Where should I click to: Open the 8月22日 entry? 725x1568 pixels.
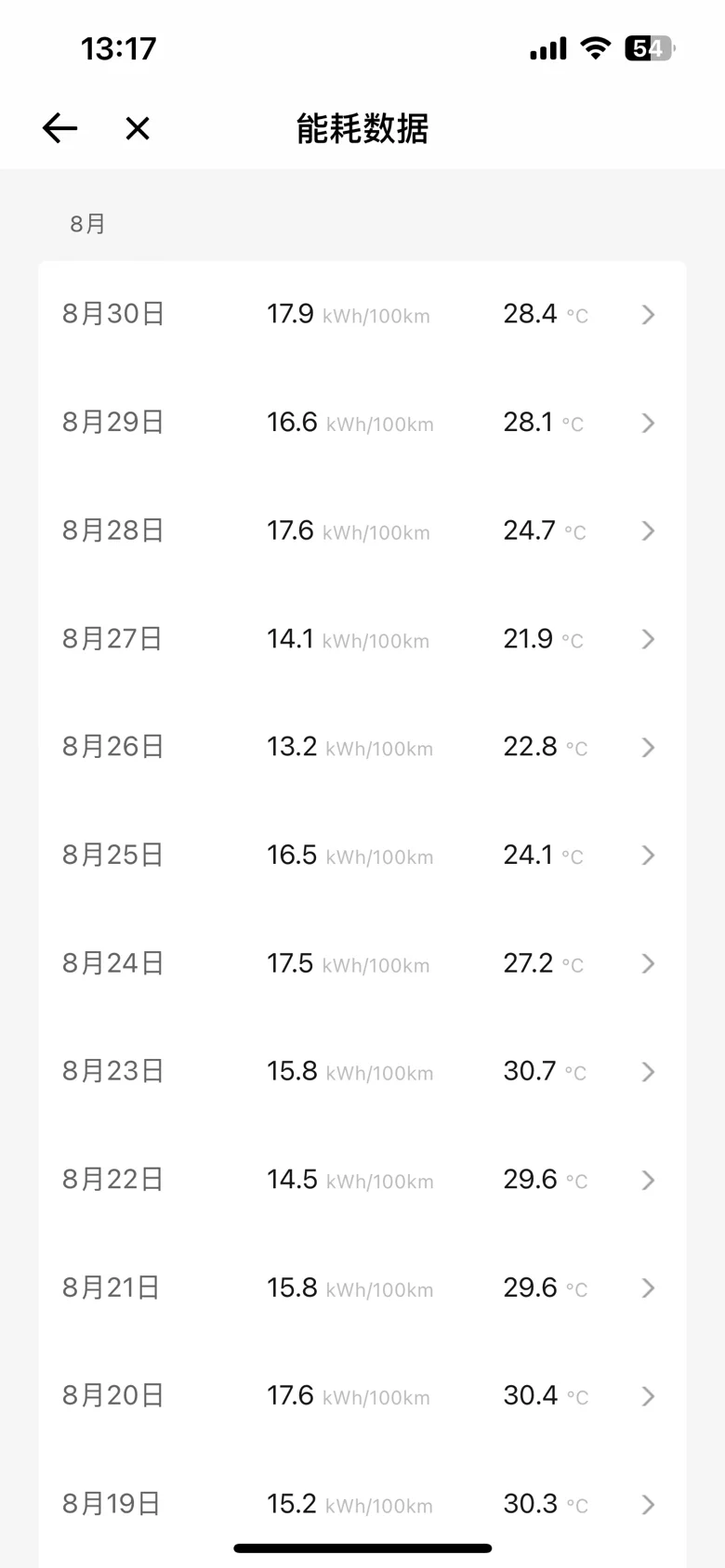[x=362, y=1180]
